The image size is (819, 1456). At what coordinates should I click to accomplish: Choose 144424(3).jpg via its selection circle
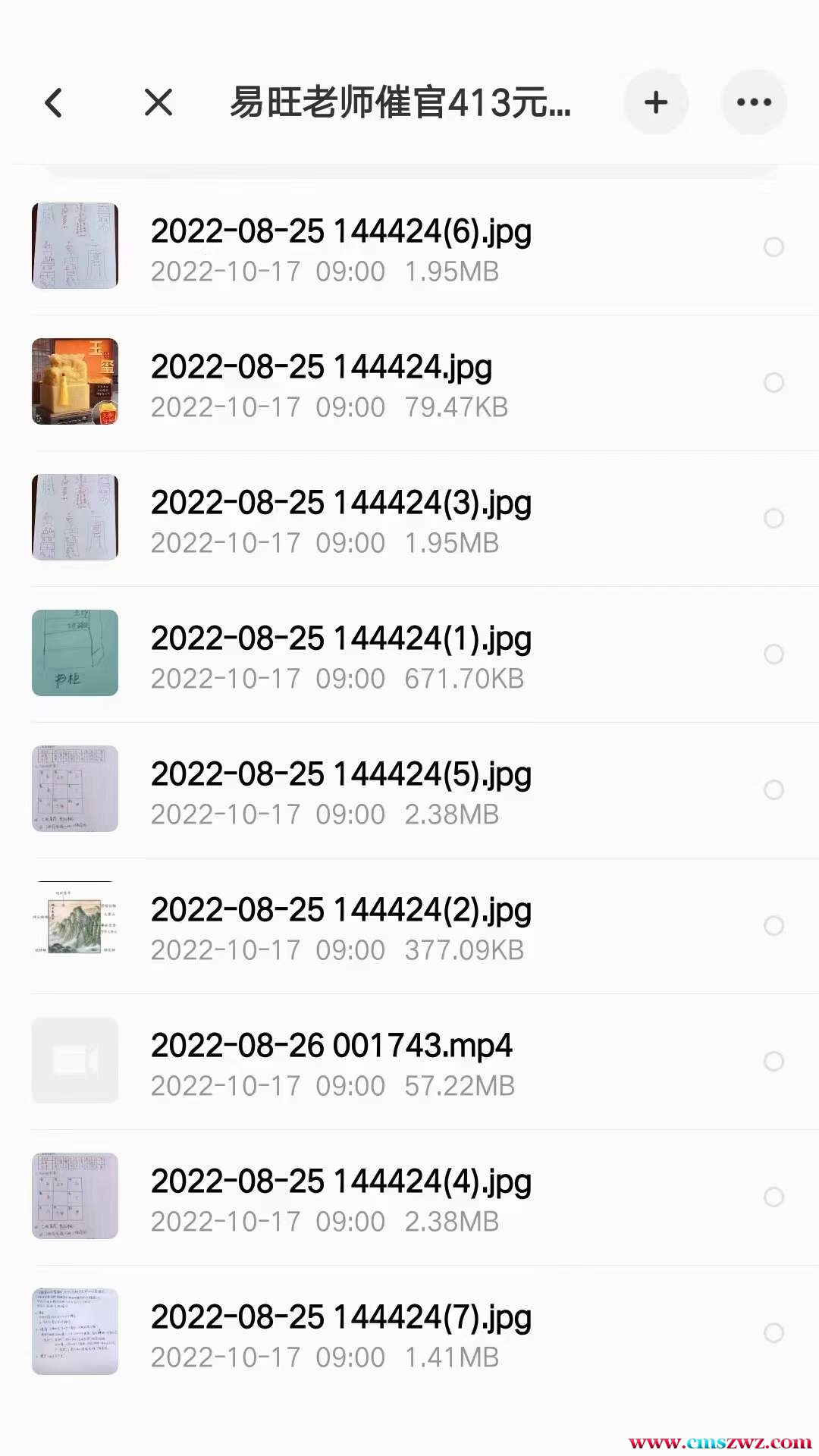[773, 519]
